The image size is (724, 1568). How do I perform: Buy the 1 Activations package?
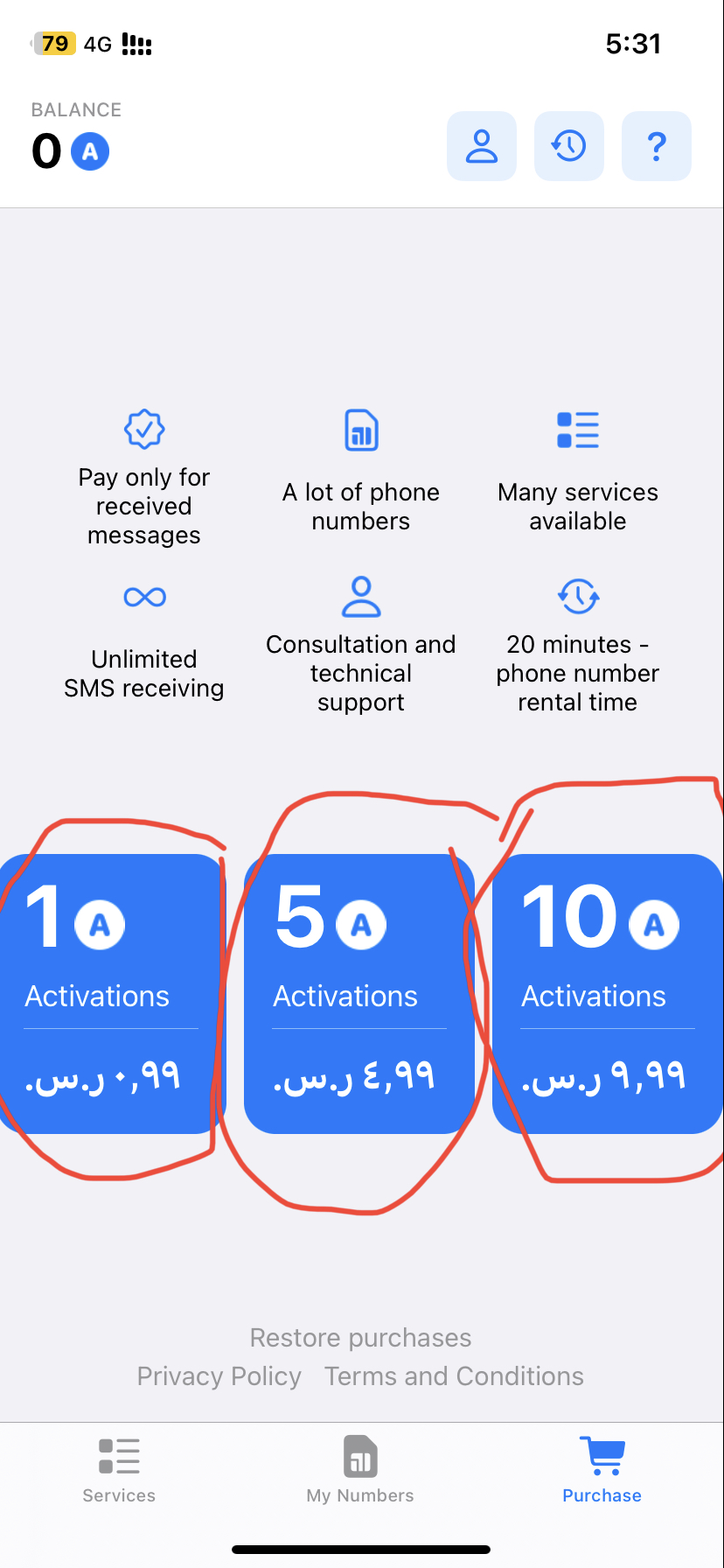click(108, 993)
